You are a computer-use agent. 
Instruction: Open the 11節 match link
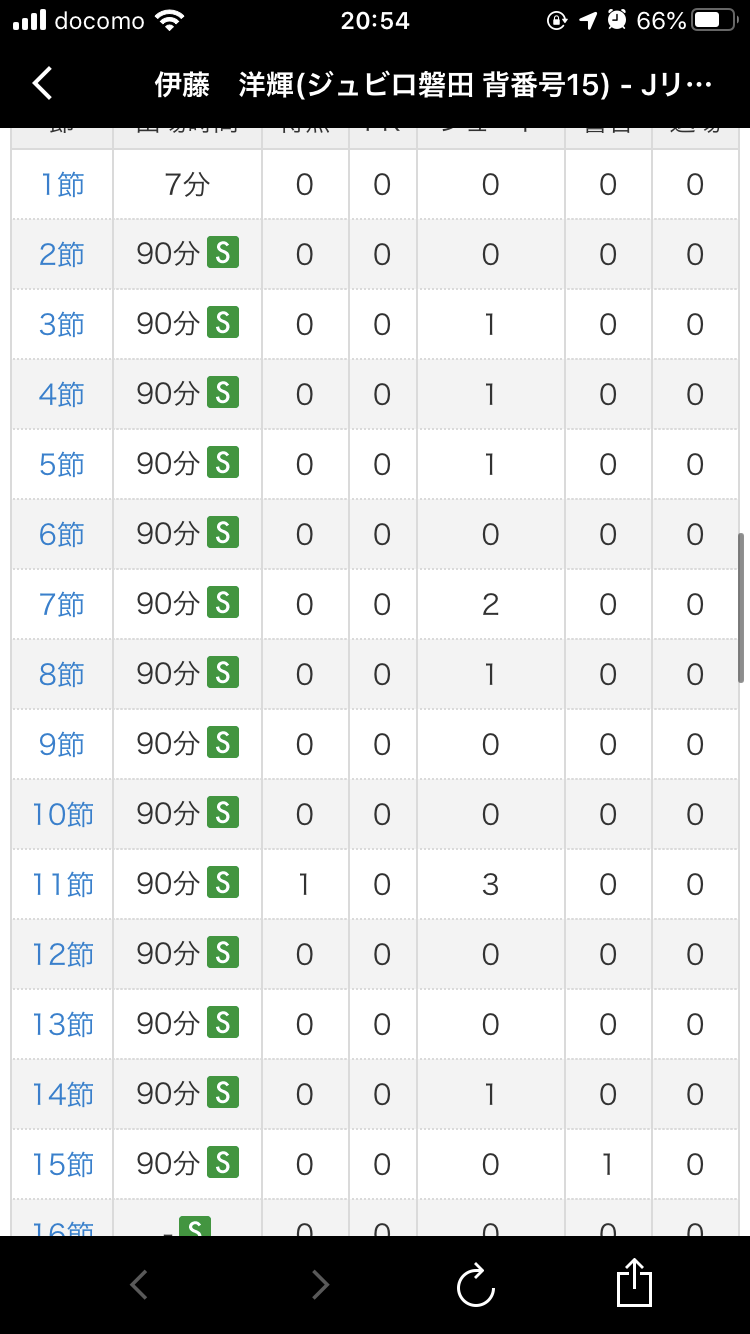coord(62,885)
